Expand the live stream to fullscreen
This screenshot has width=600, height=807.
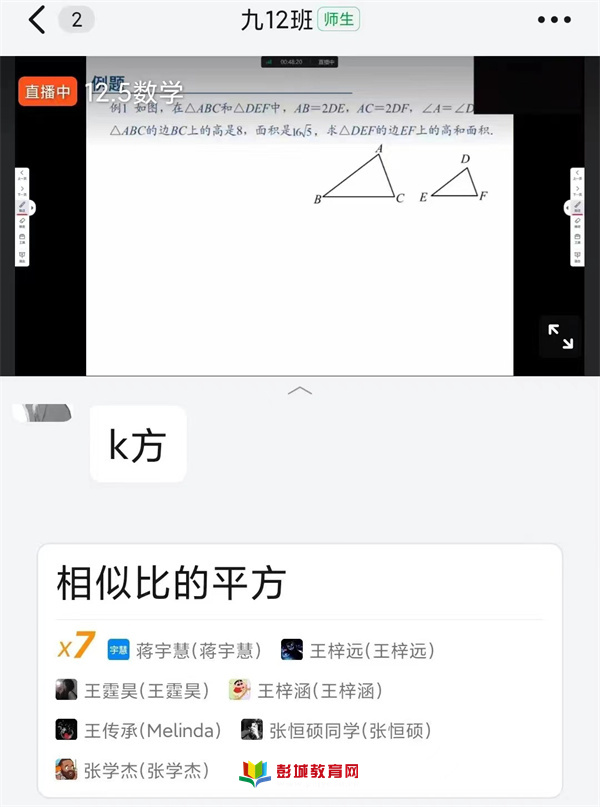coord(560,338)
